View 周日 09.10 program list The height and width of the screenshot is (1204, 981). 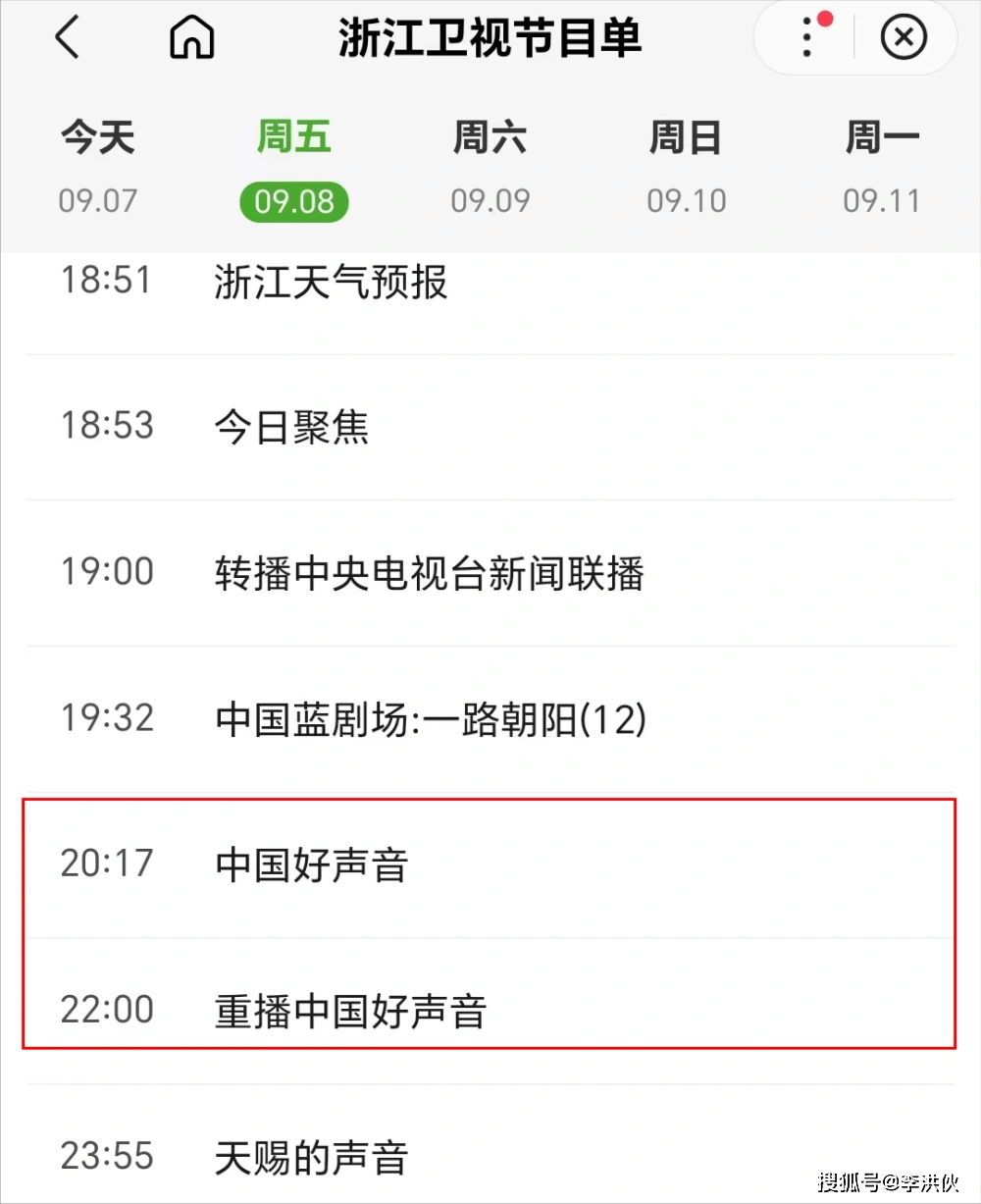tap(687, 167)
